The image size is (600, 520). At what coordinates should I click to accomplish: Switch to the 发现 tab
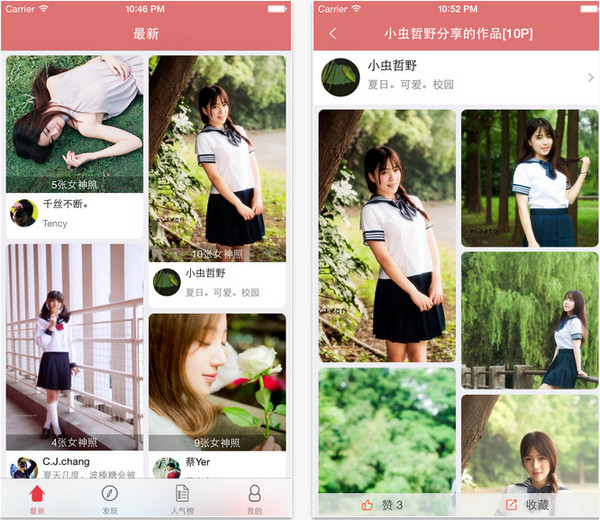click(x=110, y=499)
